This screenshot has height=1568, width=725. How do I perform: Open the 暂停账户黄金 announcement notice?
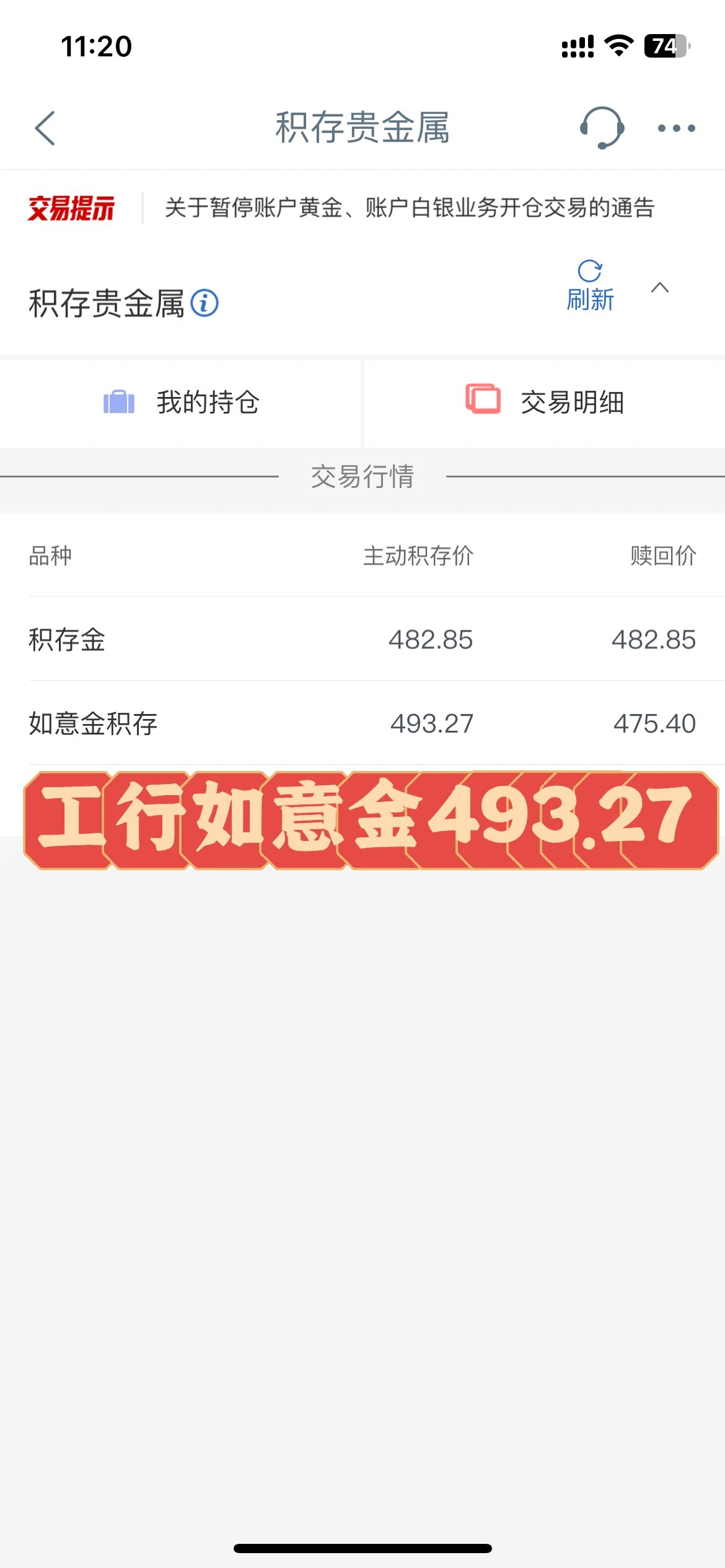click(409, 209)
